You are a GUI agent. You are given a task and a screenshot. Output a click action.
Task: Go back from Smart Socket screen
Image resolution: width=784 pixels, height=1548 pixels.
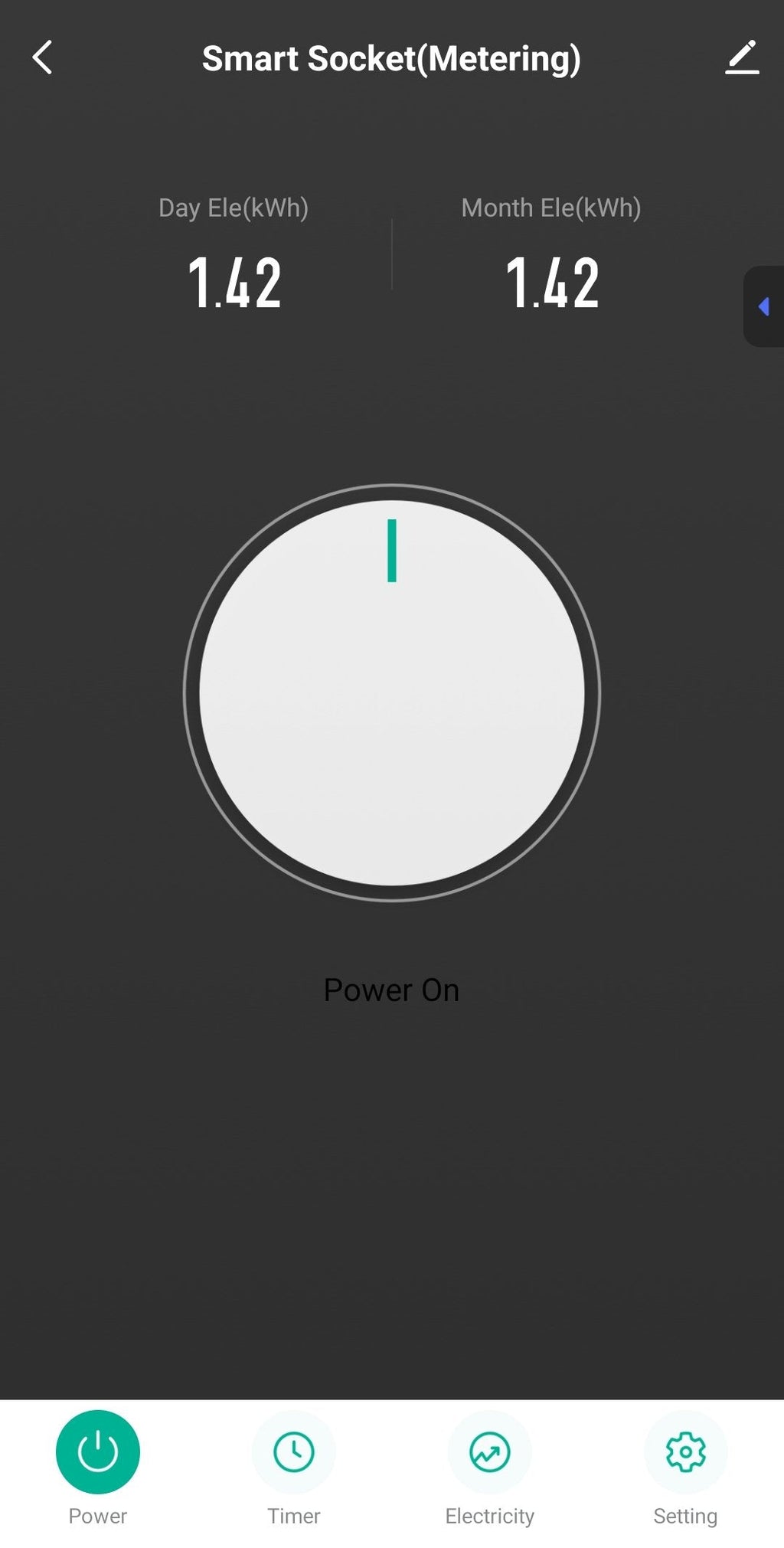[x=43, y=57]
